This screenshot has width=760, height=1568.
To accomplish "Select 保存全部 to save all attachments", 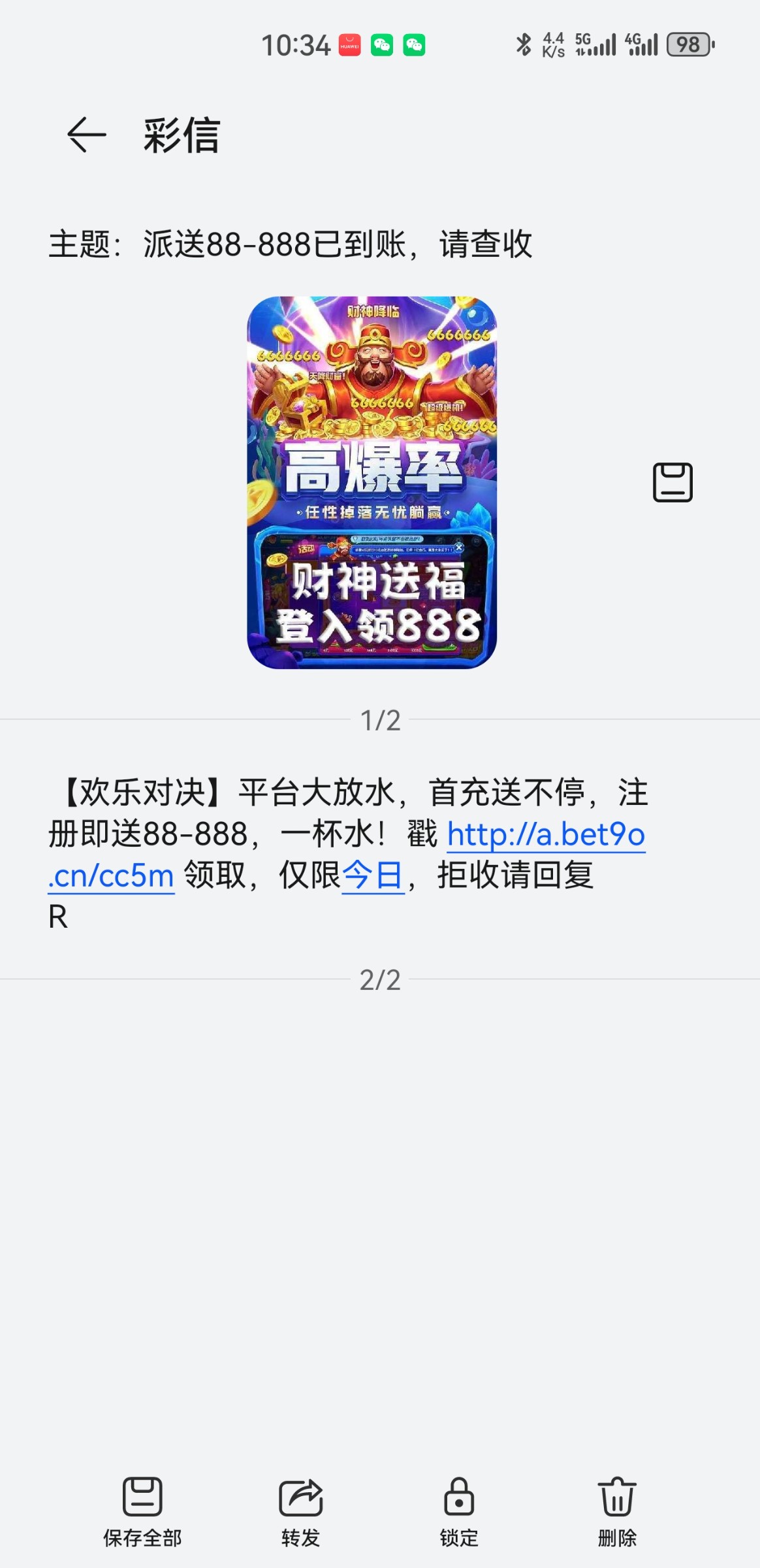I will [x=142, y=1511].
